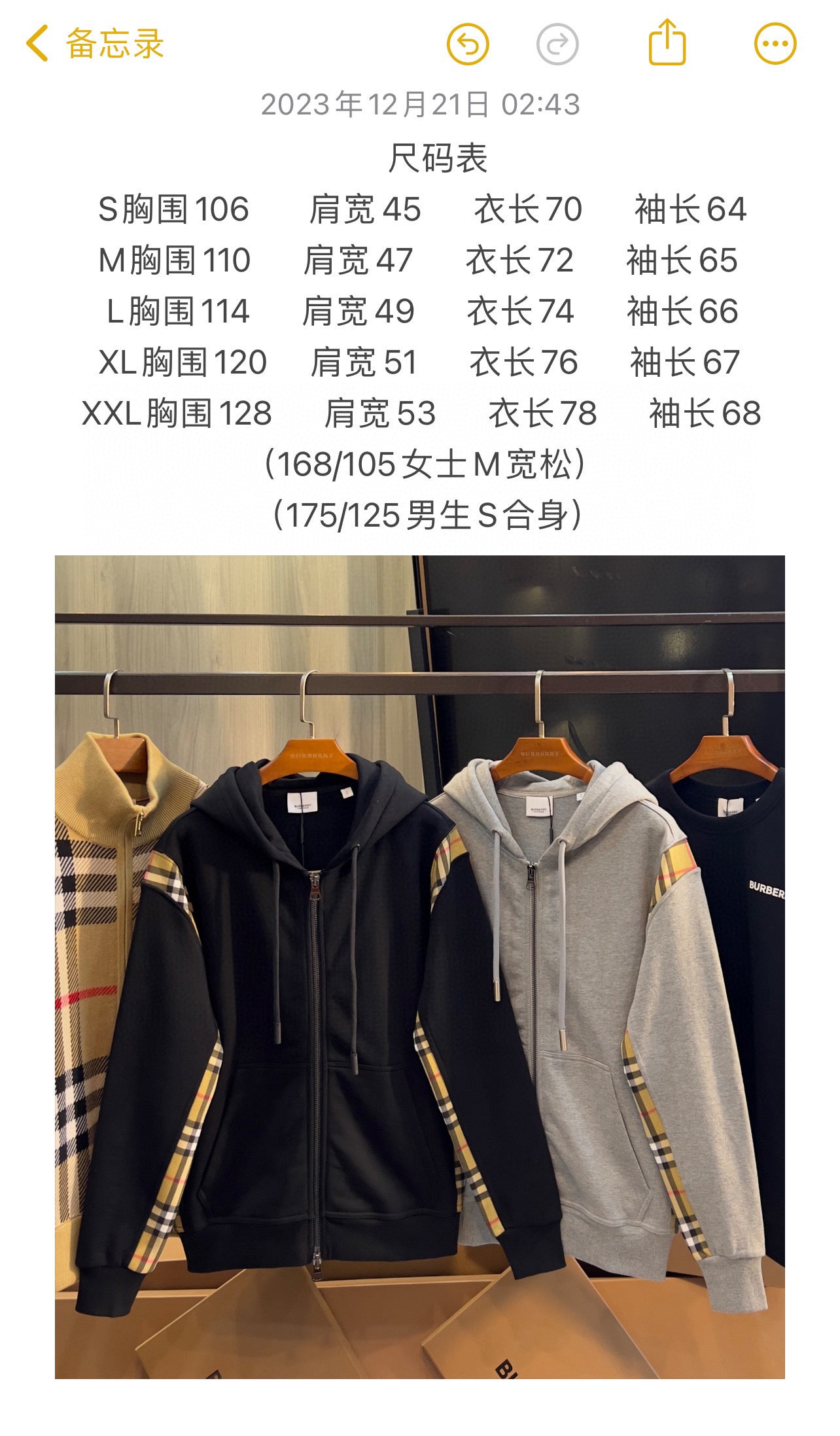
Task: Open the hoodie photo in the note
Action: (x=419, y=967)
